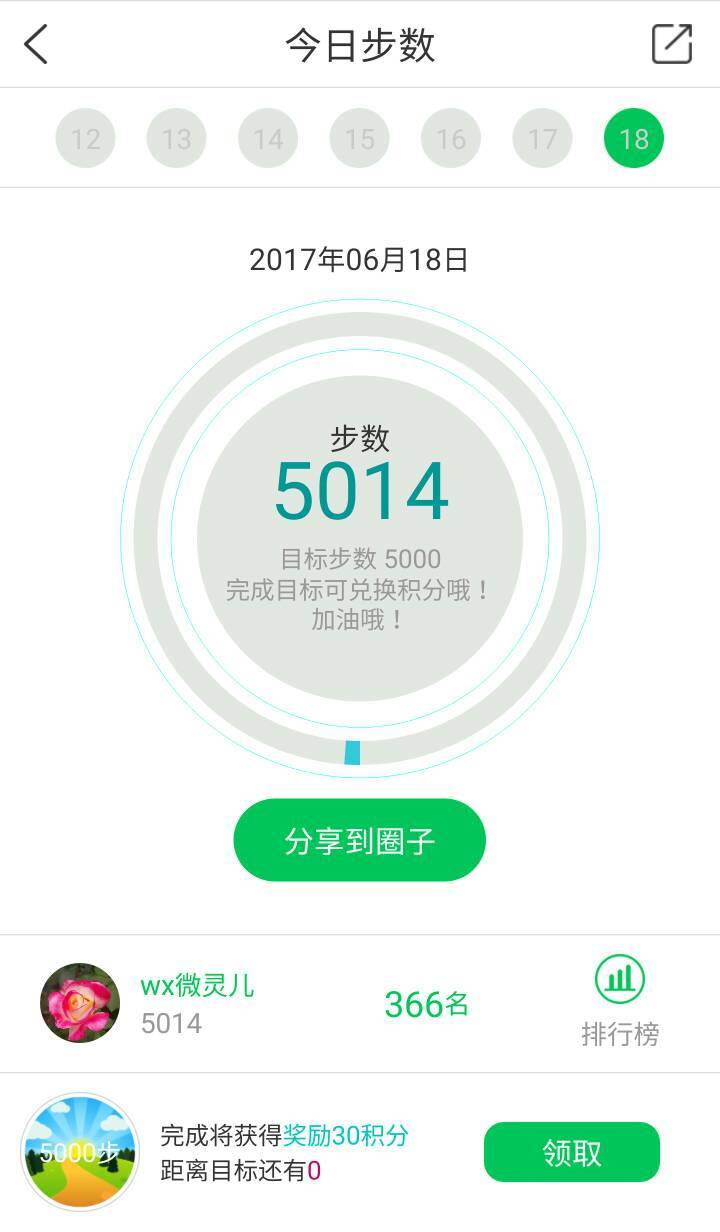This screenshot has height=1232, width=720.
Task: Show step count for day 17
Action: [542, 138]
